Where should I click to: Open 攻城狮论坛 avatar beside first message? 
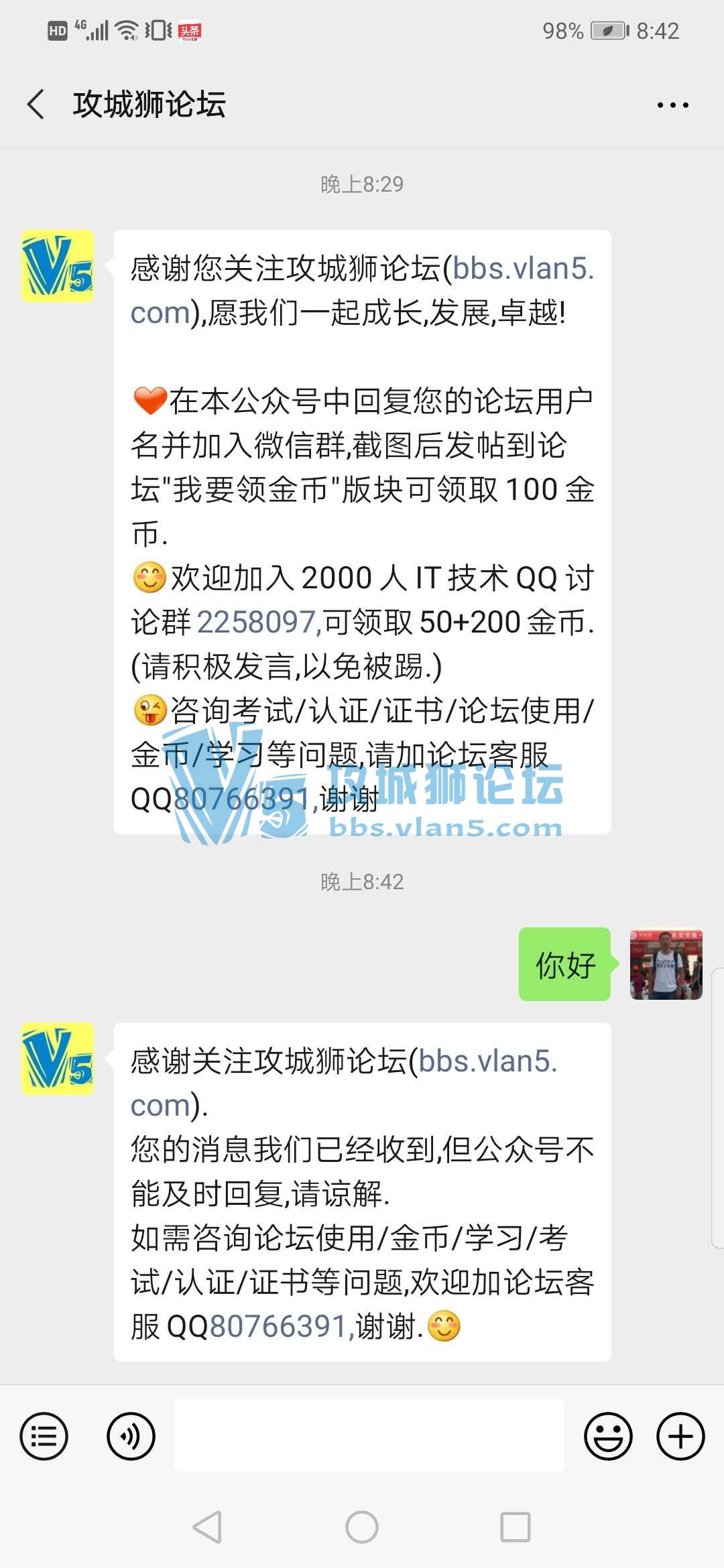[x=58, y=266]
